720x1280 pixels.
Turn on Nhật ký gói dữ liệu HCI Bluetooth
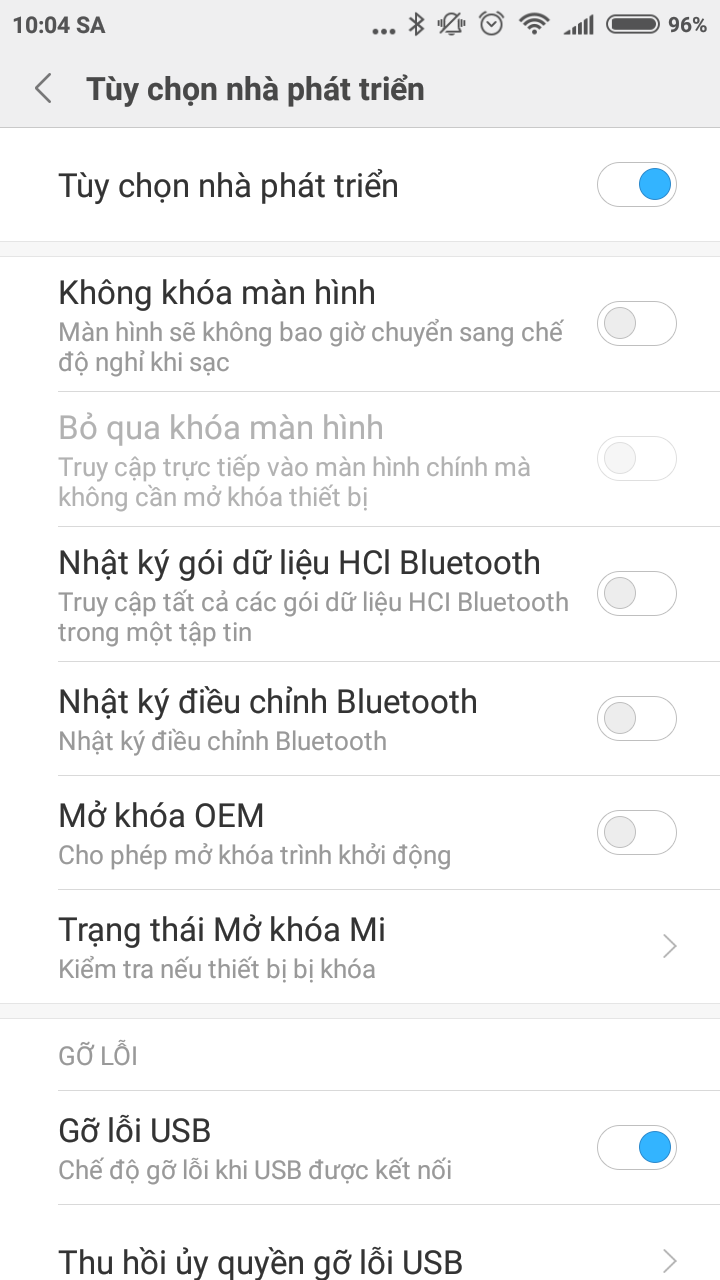[636, 594]
